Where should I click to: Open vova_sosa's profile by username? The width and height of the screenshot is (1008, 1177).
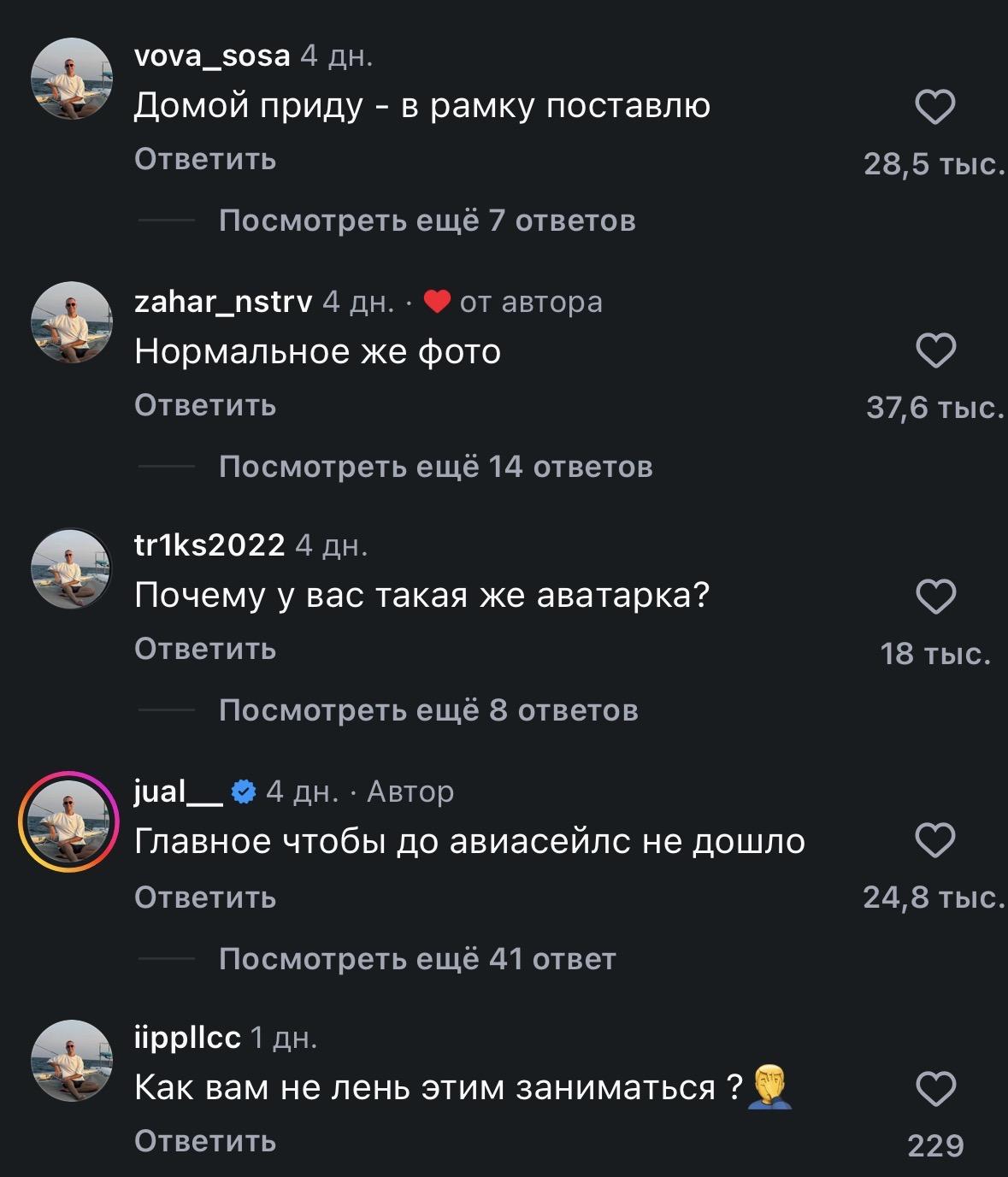coord(212,56)
